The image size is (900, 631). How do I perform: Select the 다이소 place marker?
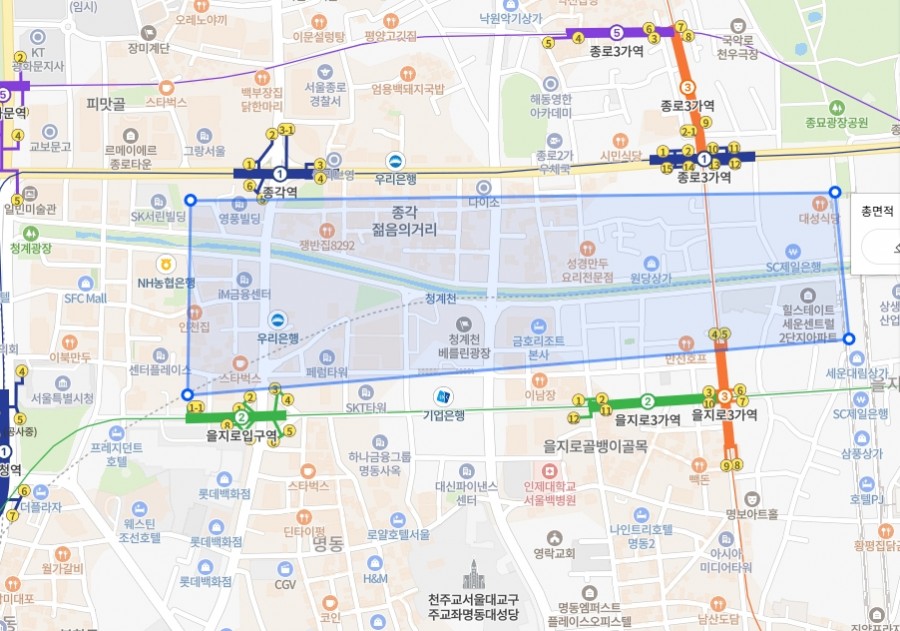coord(483,187)
